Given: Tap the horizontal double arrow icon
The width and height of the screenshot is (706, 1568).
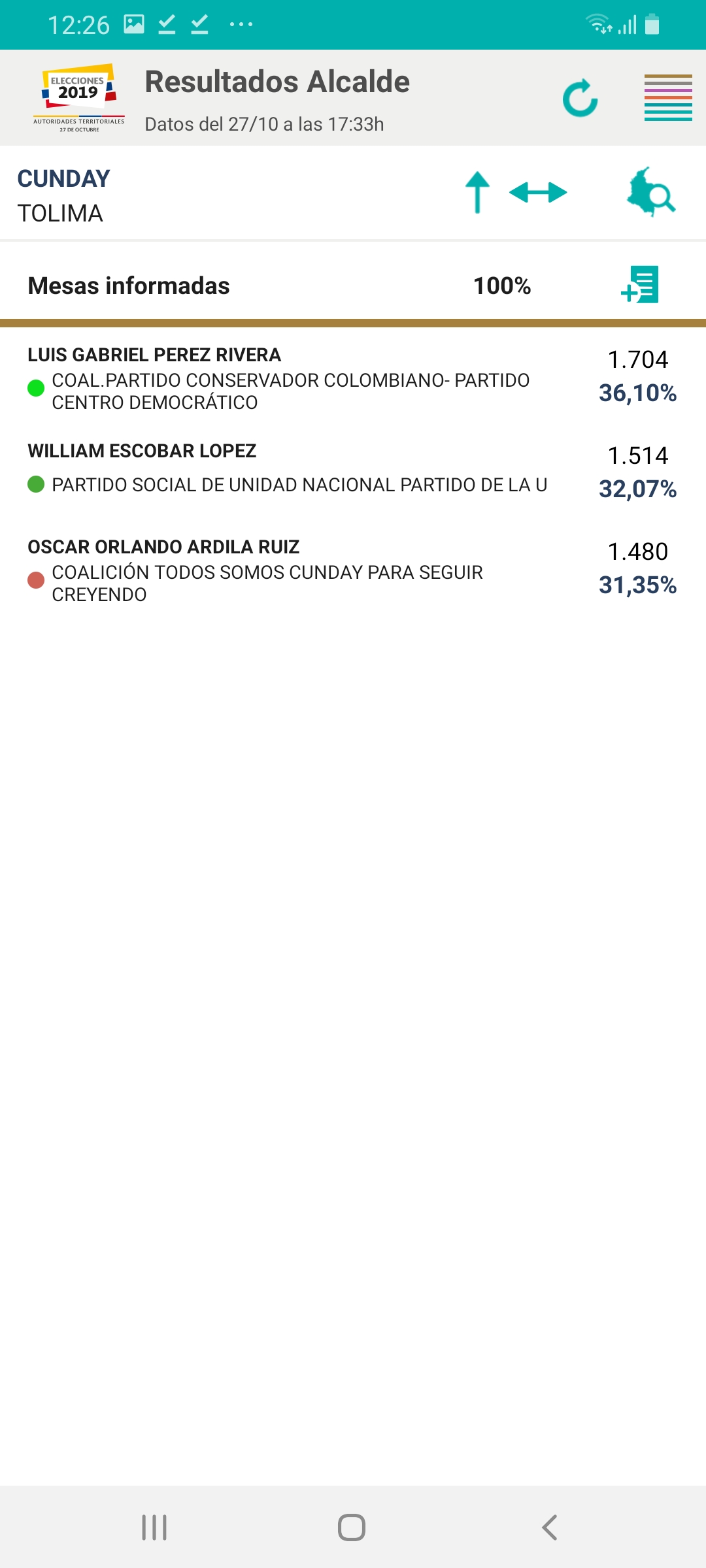Looking at the screenshot, I should pos(538,193).
